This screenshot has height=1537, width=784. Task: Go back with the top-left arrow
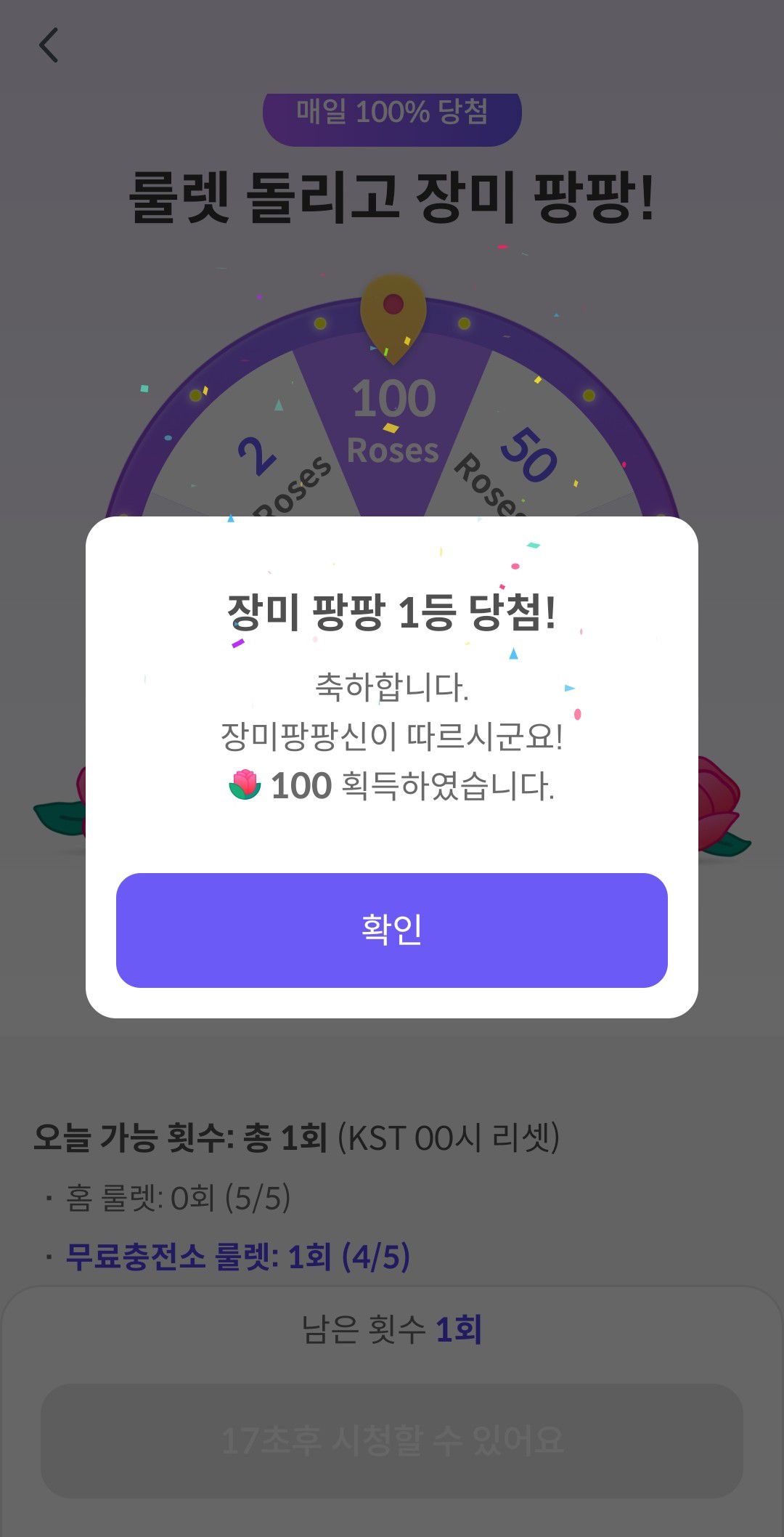pos(49,46)
